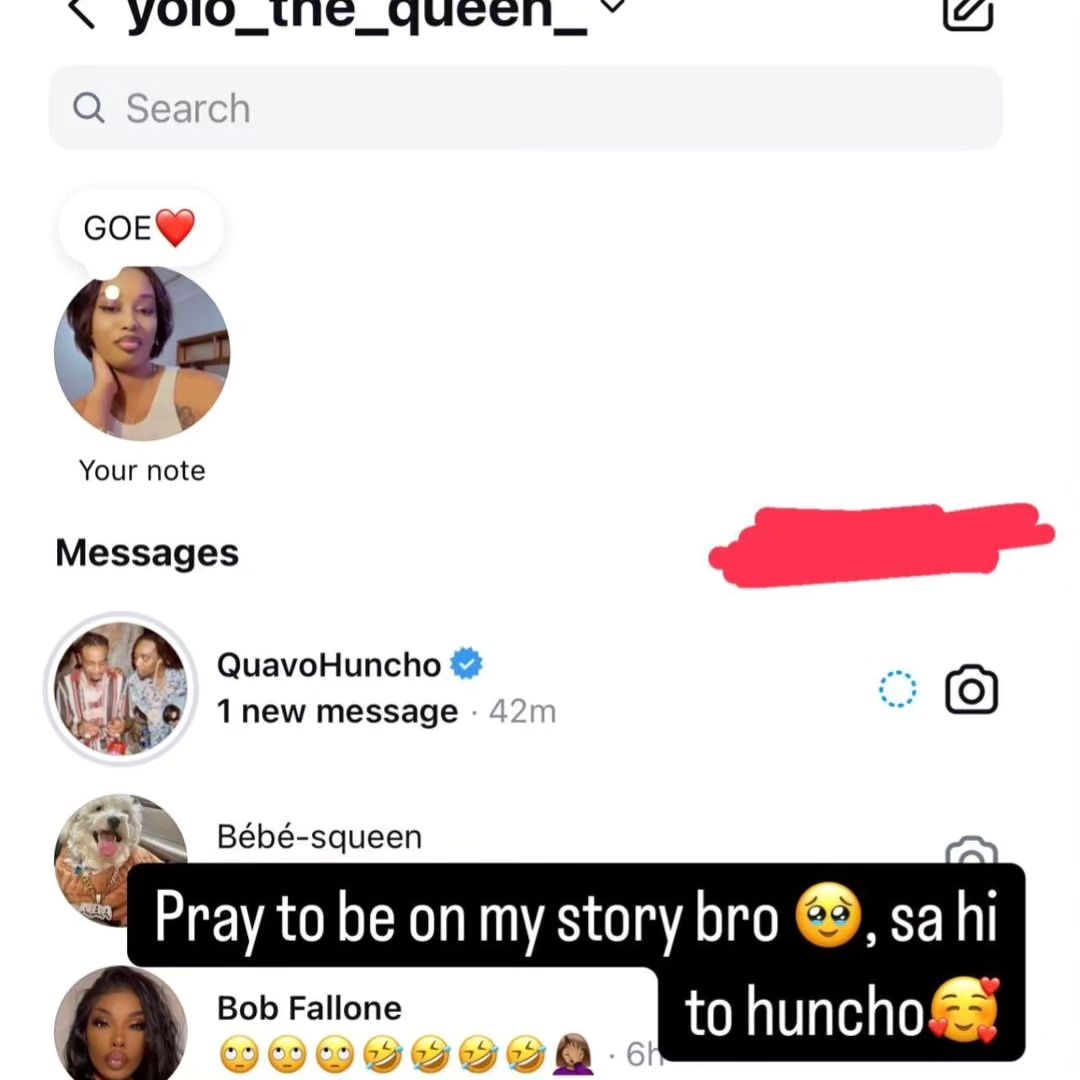View QuavoHuncho's story from his avatar
The width and height of the screenshot is (1080, 1080).
[121, 689]
